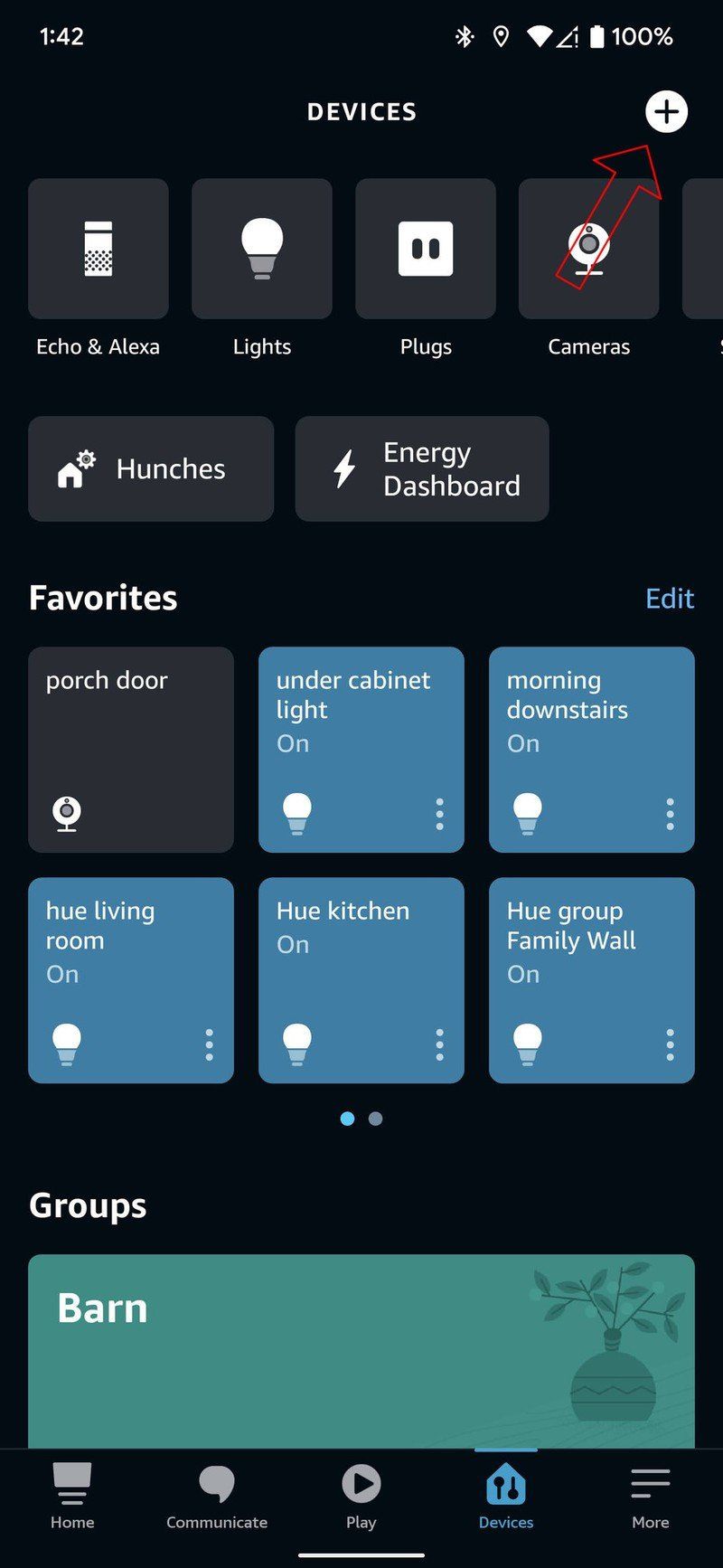This screenshot has width=723, height=1568.
Task: Open the Plugs devices category
Action: point(426,249)
